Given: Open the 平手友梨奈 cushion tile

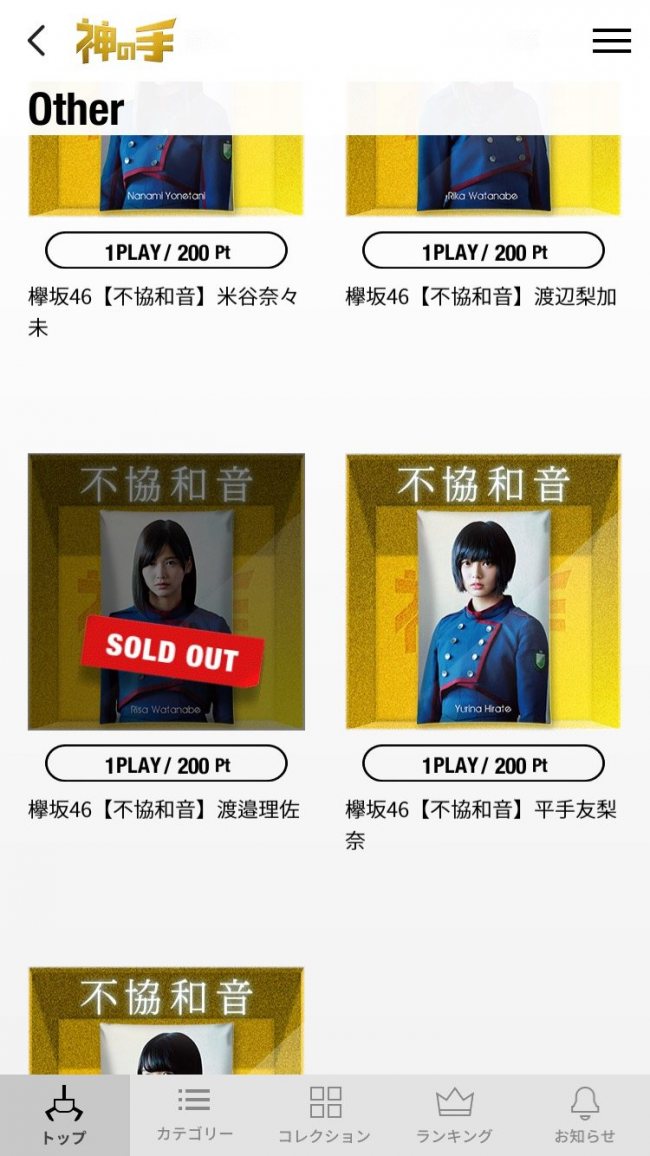Looking at the screenshot, I should click(483, 591).
